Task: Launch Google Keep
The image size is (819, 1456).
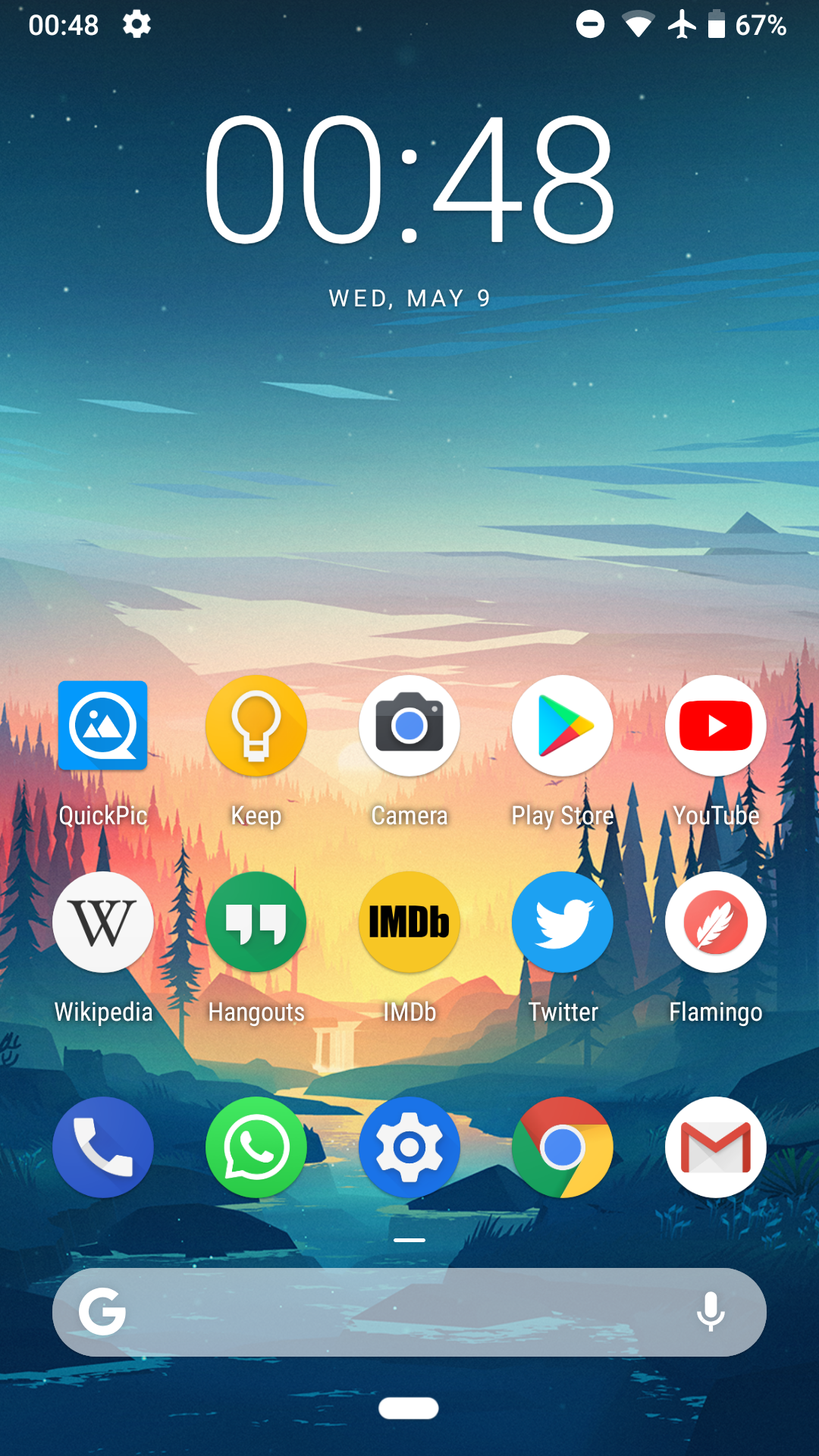Action: (x=256, y=726)
